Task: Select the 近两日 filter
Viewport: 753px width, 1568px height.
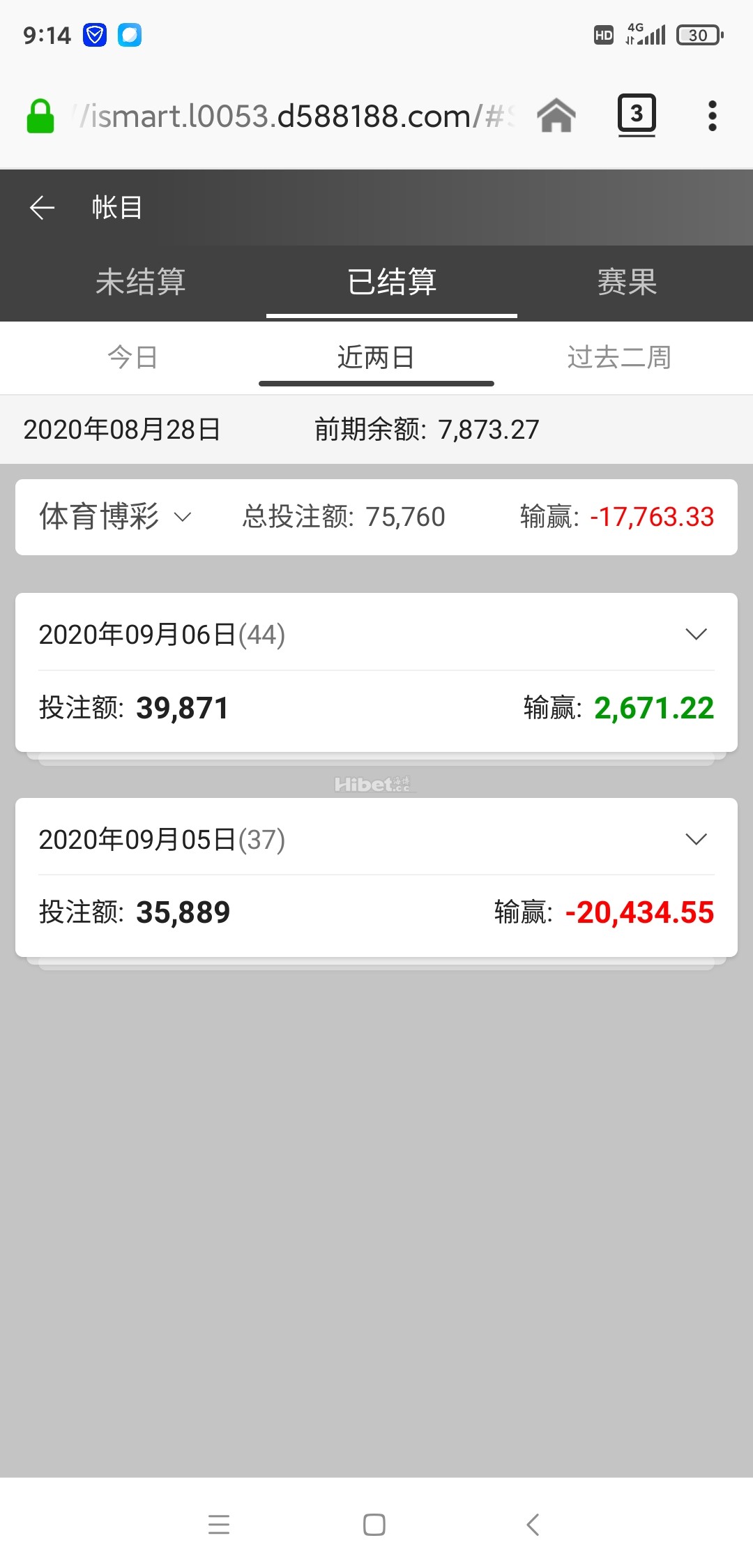Action: click(x=376, y=358)
